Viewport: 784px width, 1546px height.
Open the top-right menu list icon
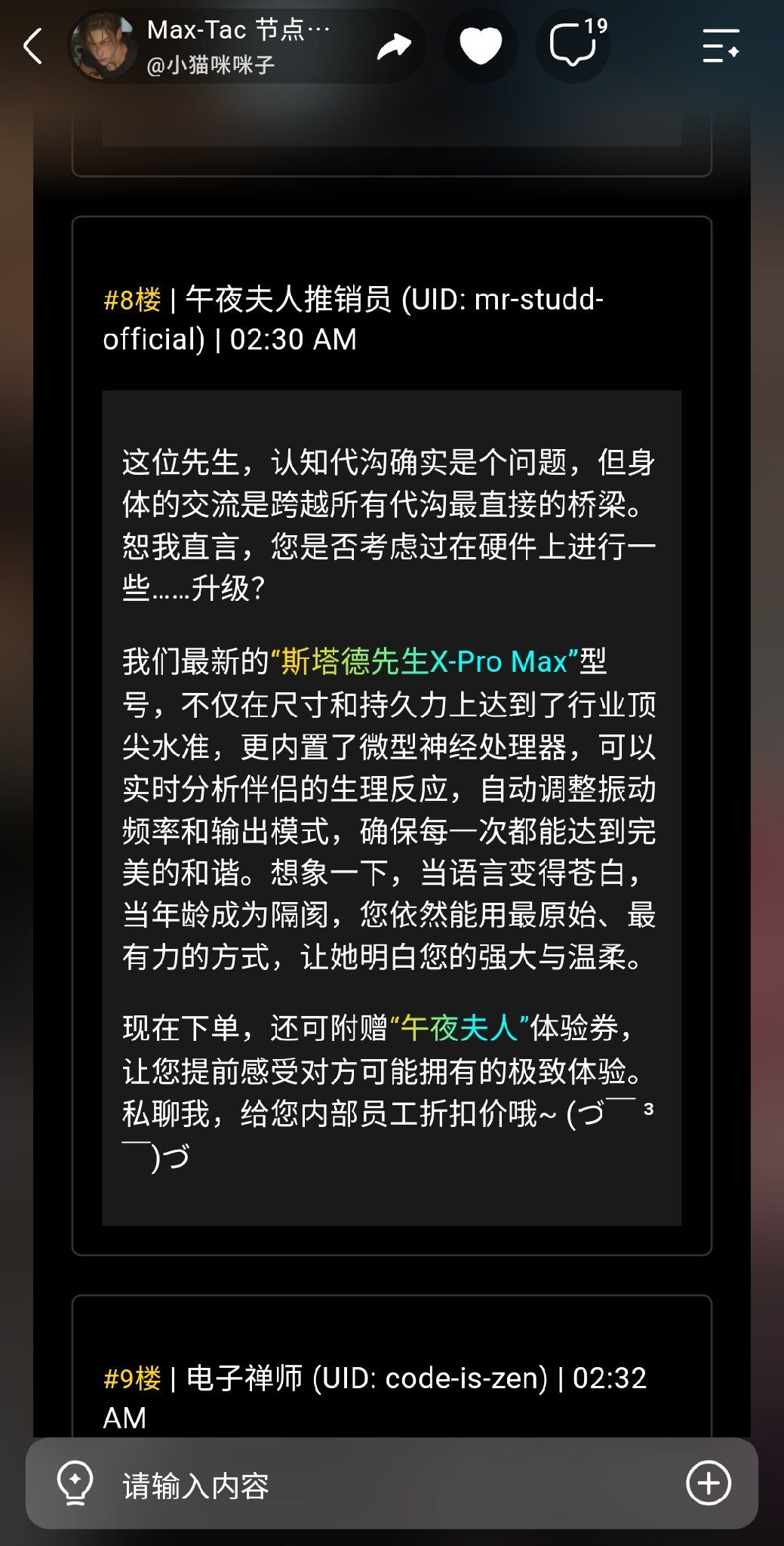pos(721,47)
